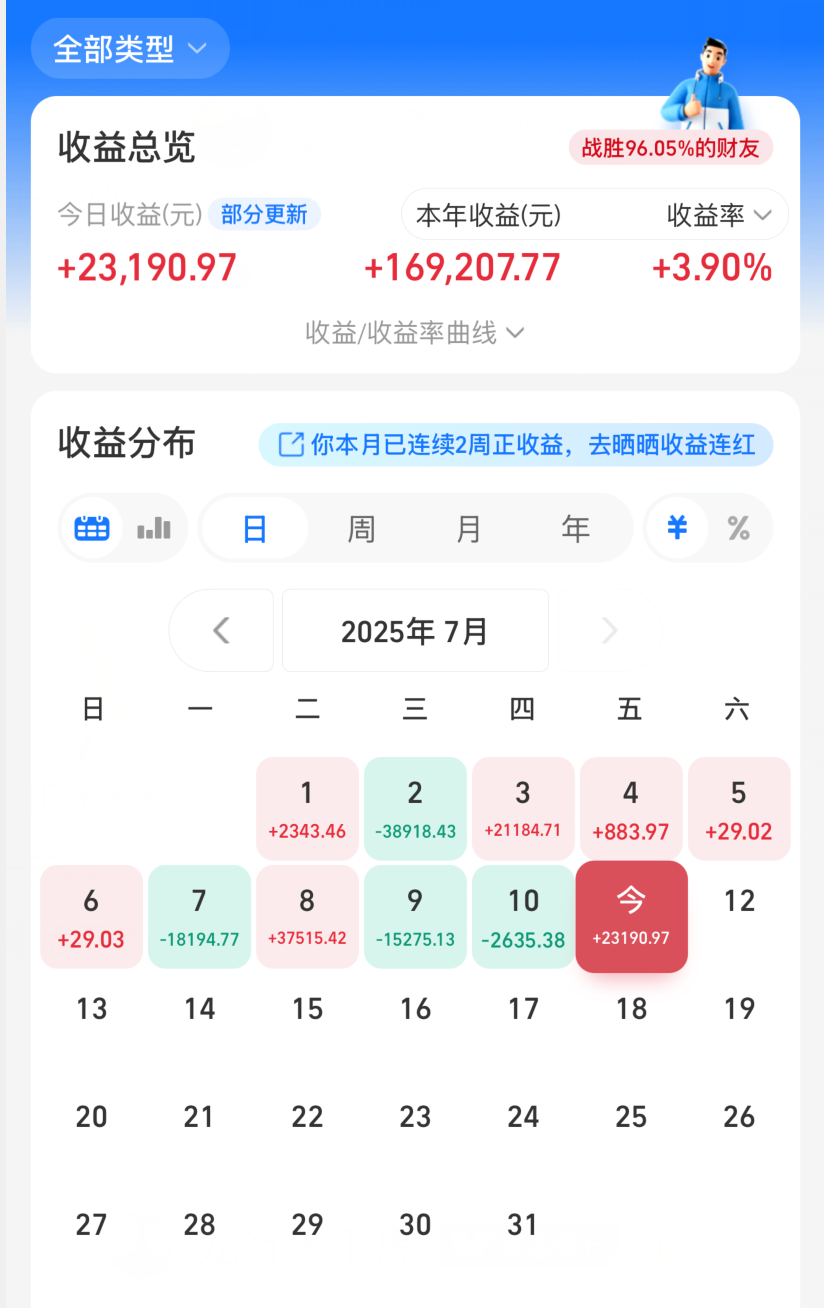The image size is (824, 1308).
Task: Switch to the bar chart view icon
Action: click(153, 527)
